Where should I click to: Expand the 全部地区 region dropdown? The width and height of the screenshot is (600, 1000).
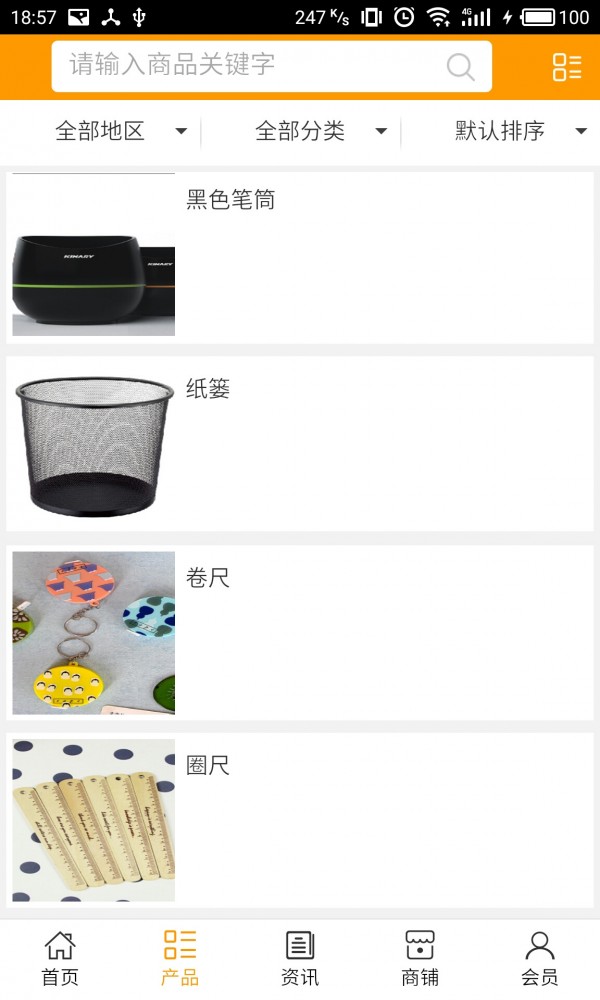click(x=120, y=131)
